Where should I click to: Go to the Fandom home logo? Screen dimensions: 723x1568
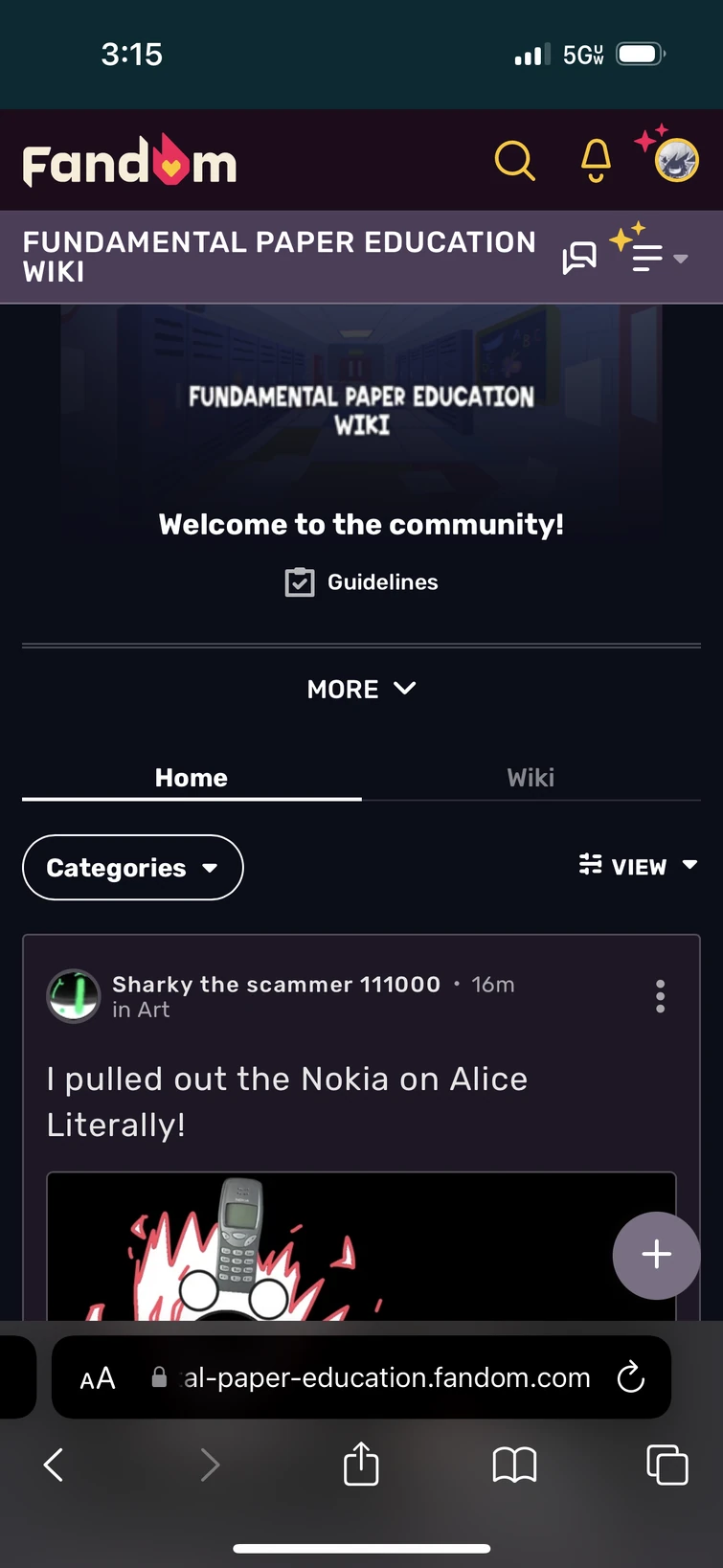(130, 161)
